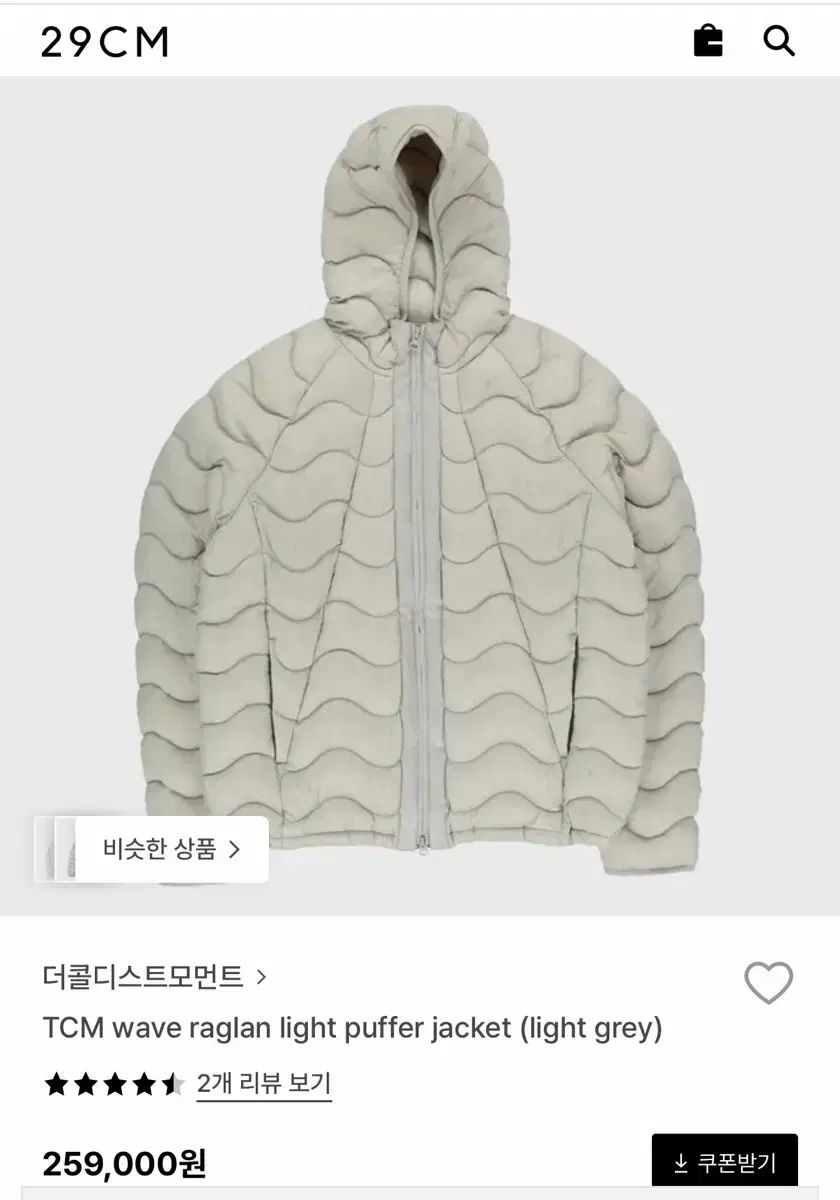840x1200 pixels.
Task: Download the coupon with 쿠폰받기
Action: click(x=725, y=1163)
